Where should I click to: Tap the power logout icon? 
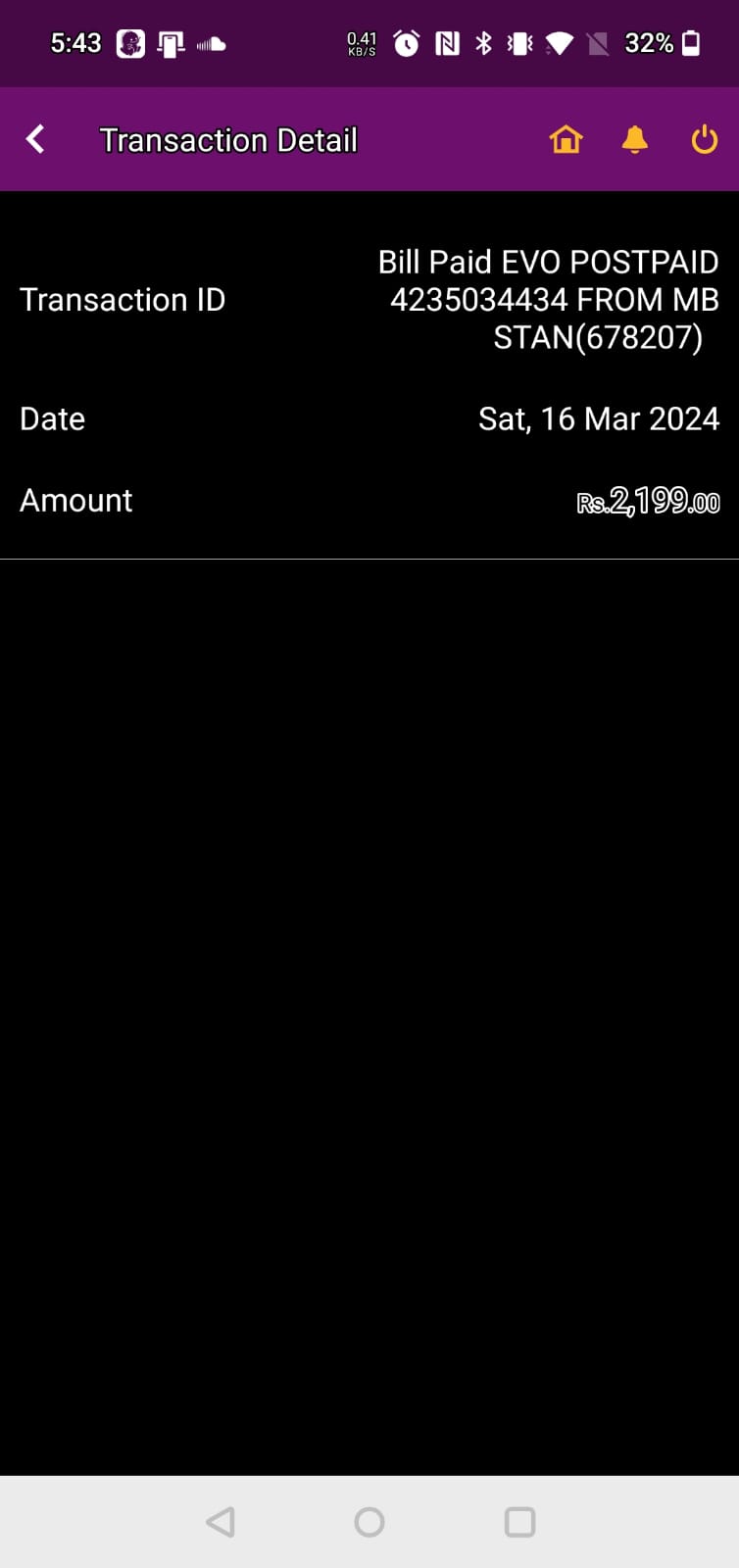[704, 140]
